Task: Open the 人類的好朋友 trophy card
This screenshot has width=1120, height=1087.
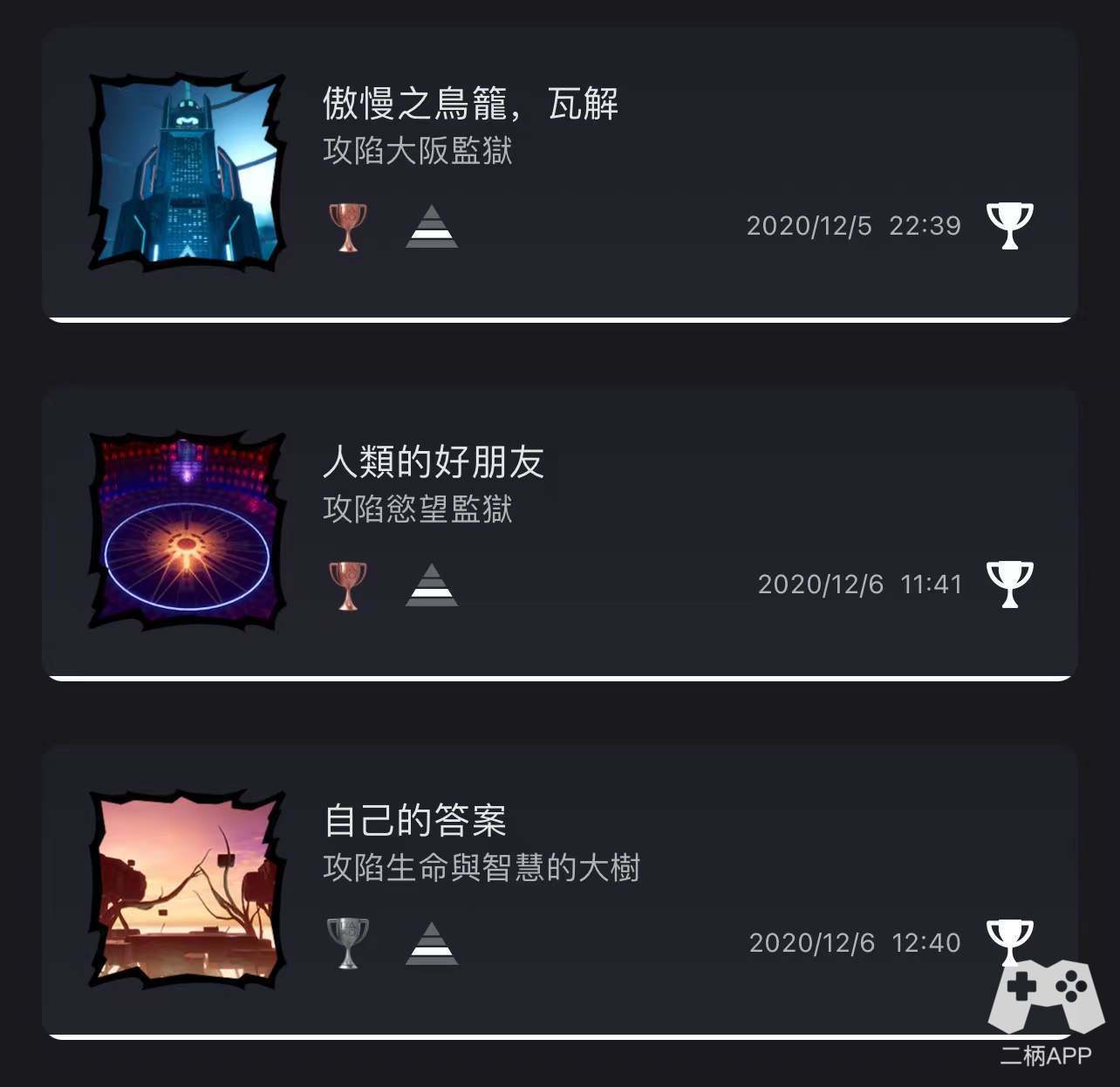Action: click(558, 532)
